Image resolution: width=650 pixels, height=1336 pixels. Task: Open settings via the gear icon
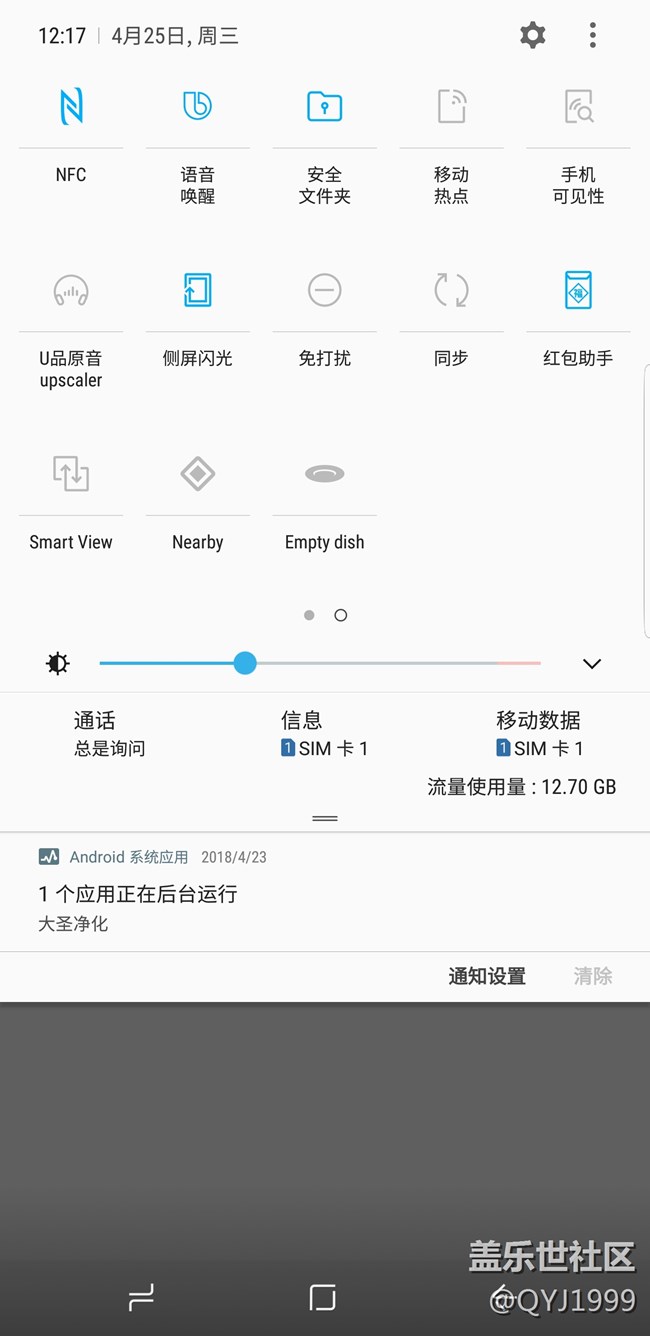coord(532,36)
